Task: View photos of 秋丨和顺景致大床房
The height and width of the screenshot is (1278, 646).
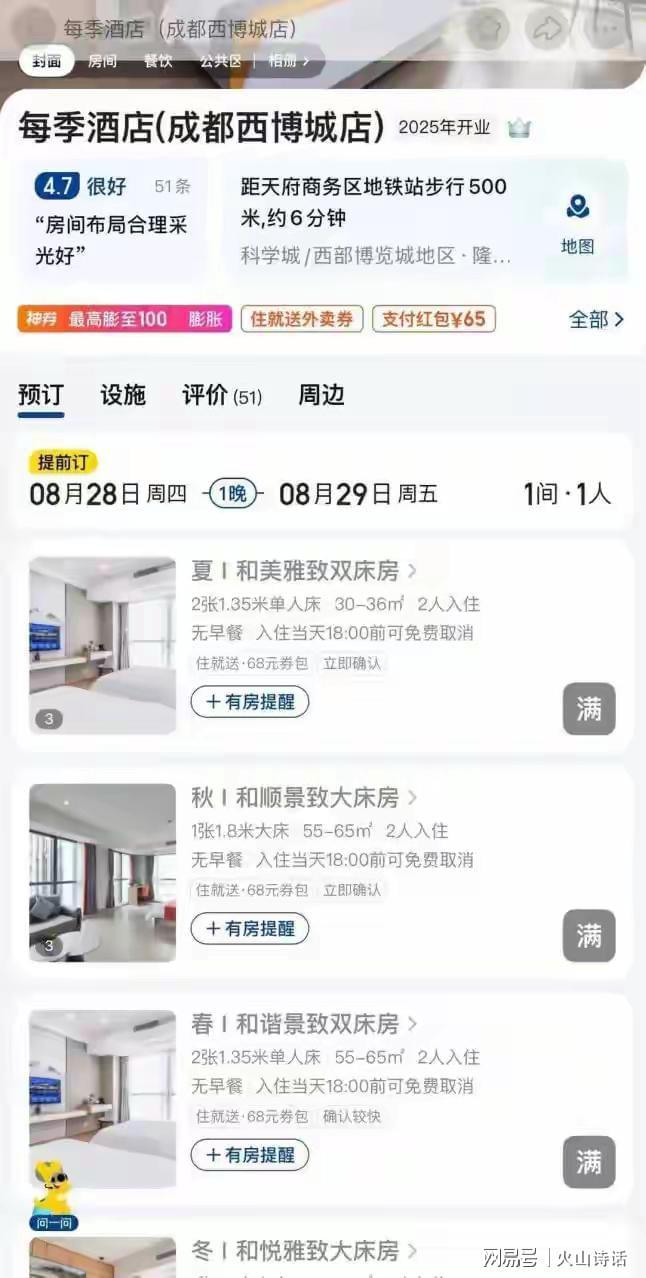Action: [102, 872]
